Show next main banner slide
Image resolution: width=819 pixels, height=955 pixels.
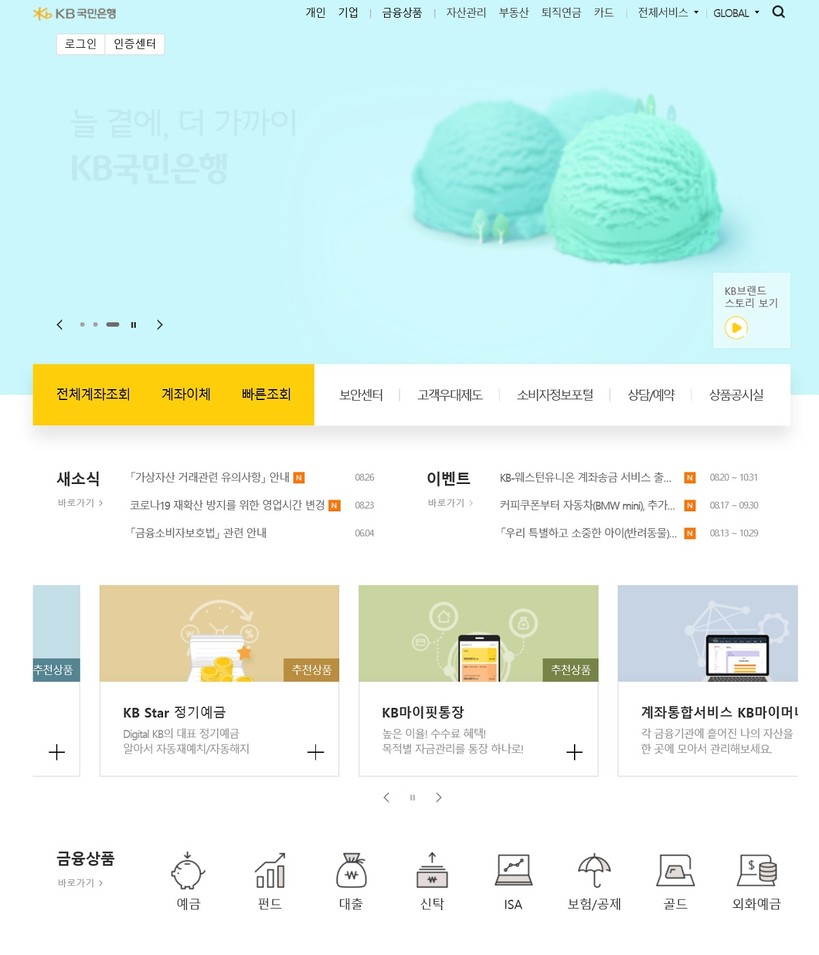click(x=159, y=325)
